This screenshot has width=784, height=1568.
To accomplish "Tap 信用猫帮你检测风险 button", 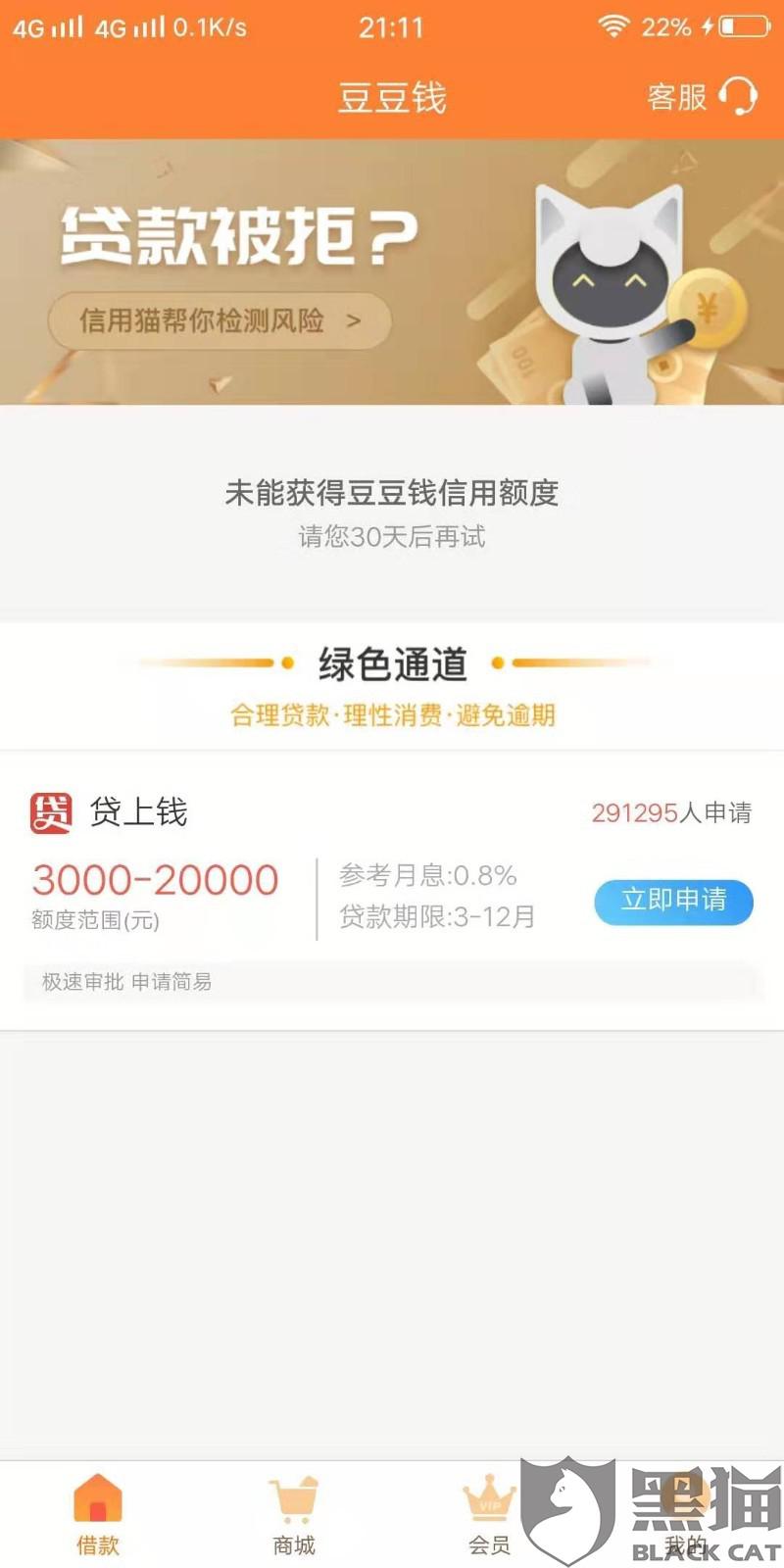I will pos(220,320).
